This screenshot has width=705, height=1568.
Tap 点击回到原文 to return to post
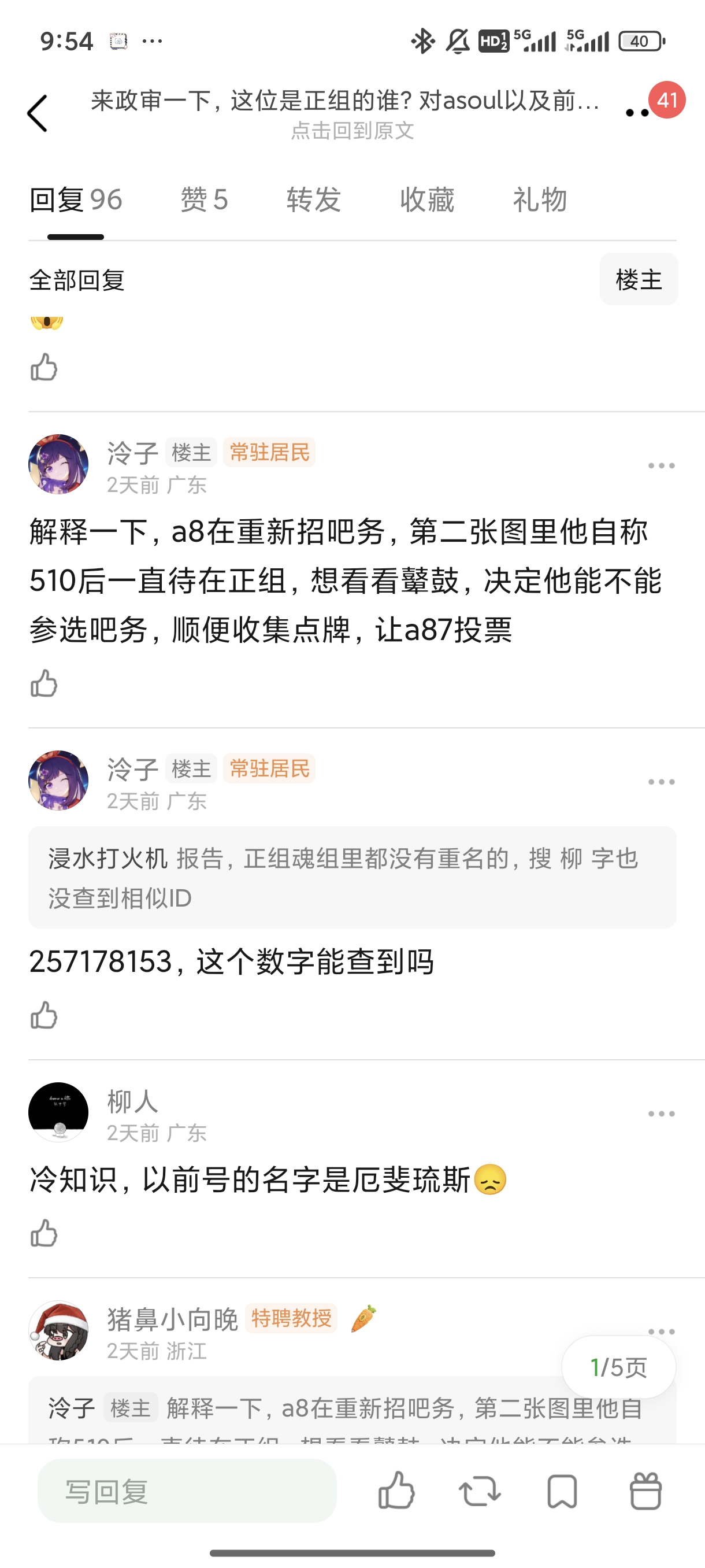click(352, 130)
